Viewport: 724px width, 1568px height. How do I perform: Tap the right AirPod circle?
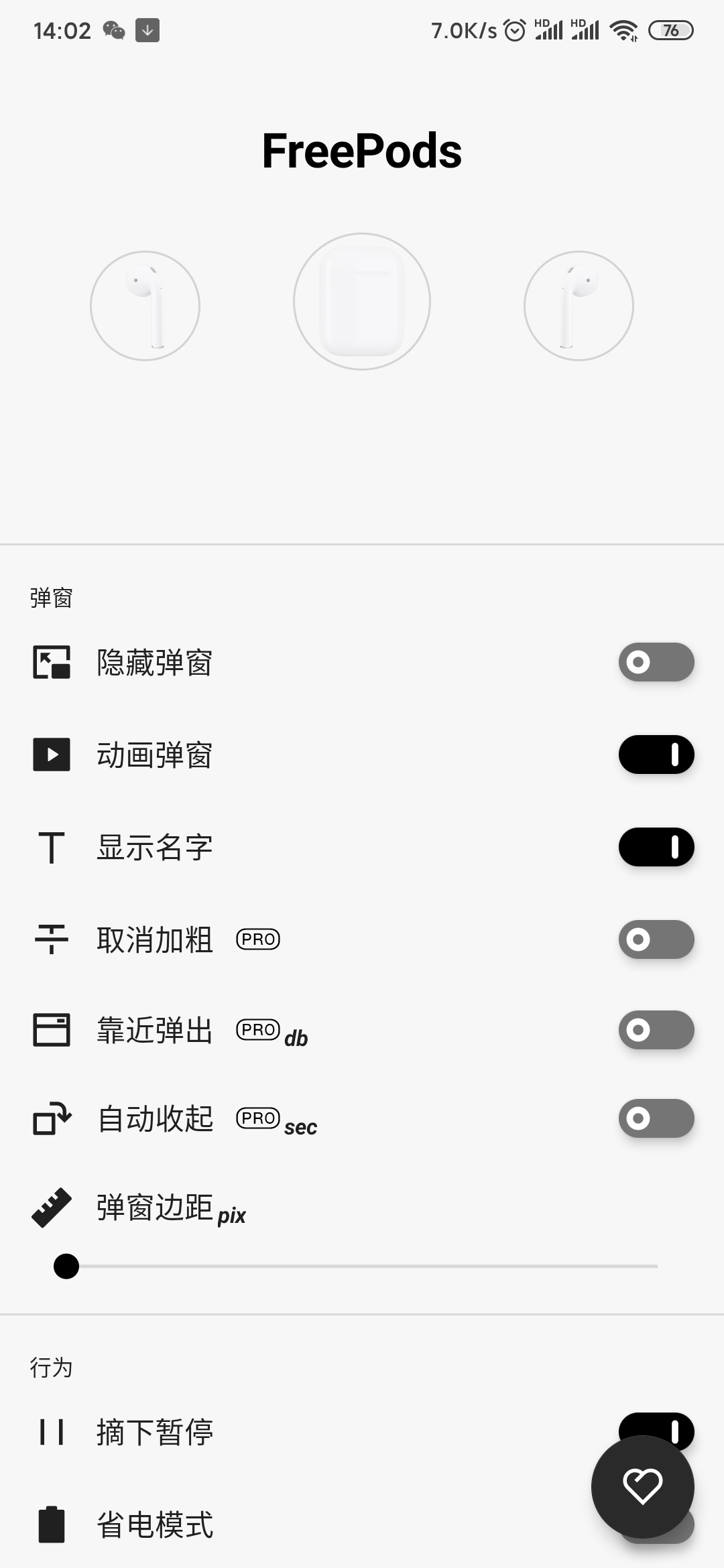pyautogui.click(x=579, y=306)
